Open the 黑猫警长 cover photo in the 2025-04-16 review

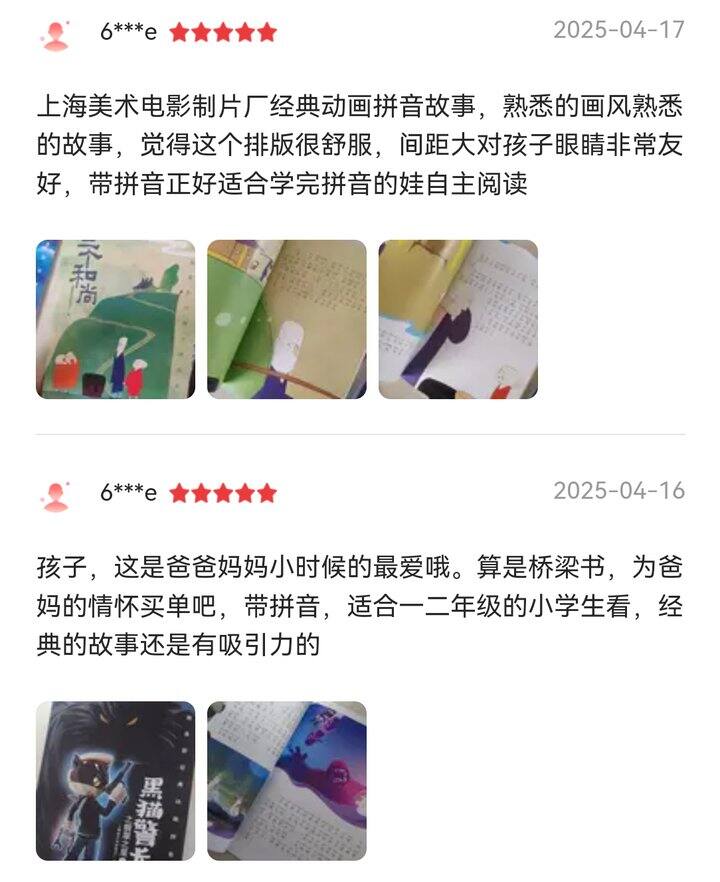tap(116, 781)
